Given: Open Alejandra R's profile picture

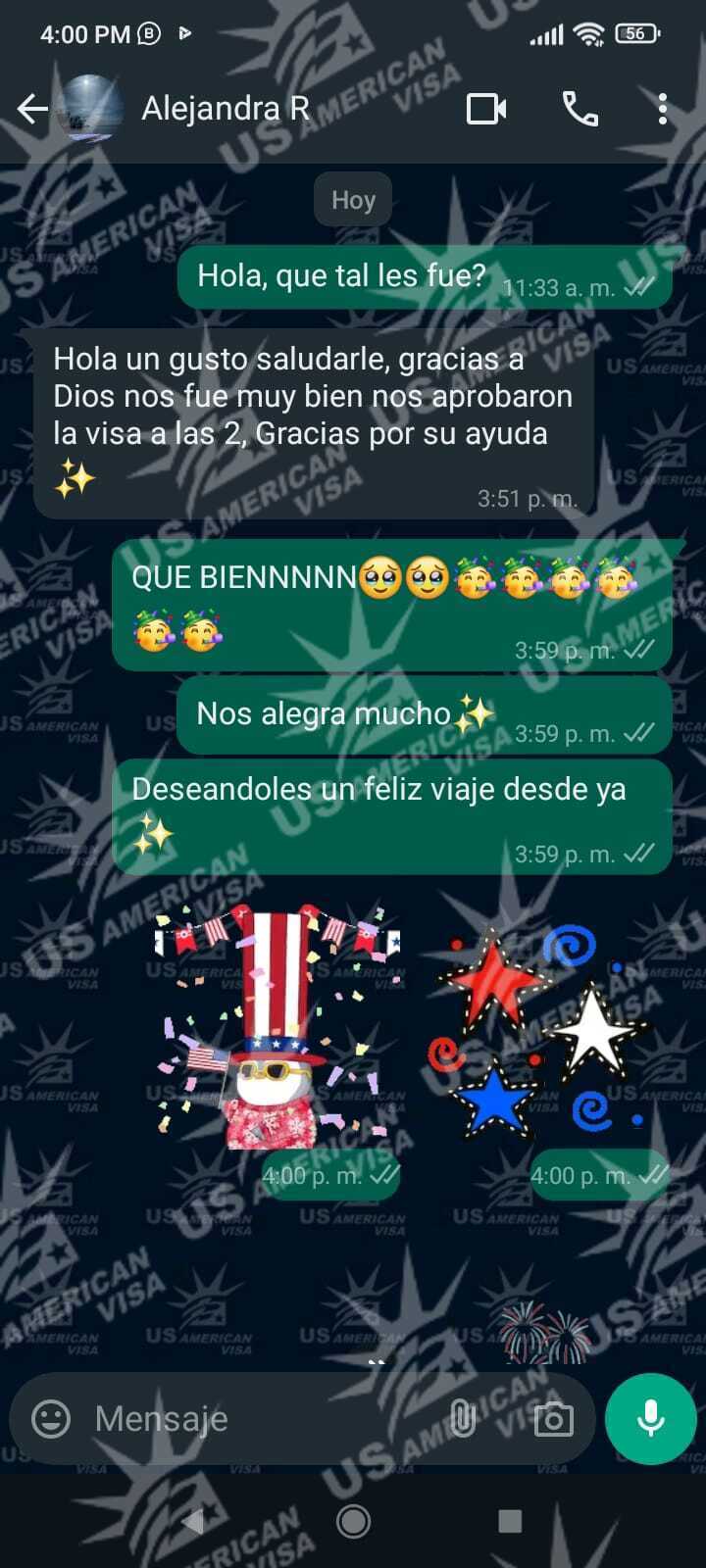Looking at the screenshot, I should [x=92, y=109].
